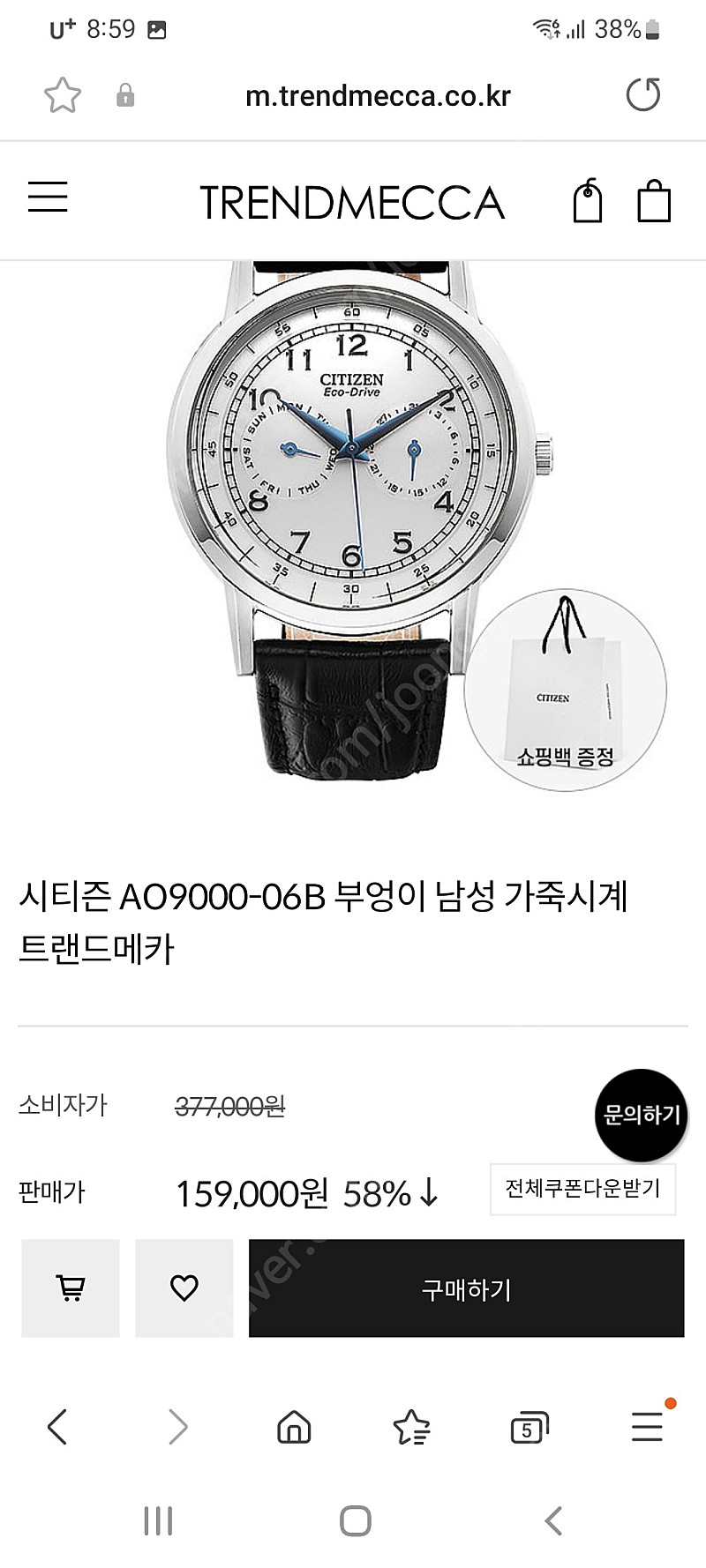The height and width of the screenshot is (1568, 706).
Task: Show the 5 open tabs
Action: [529, 1427]
